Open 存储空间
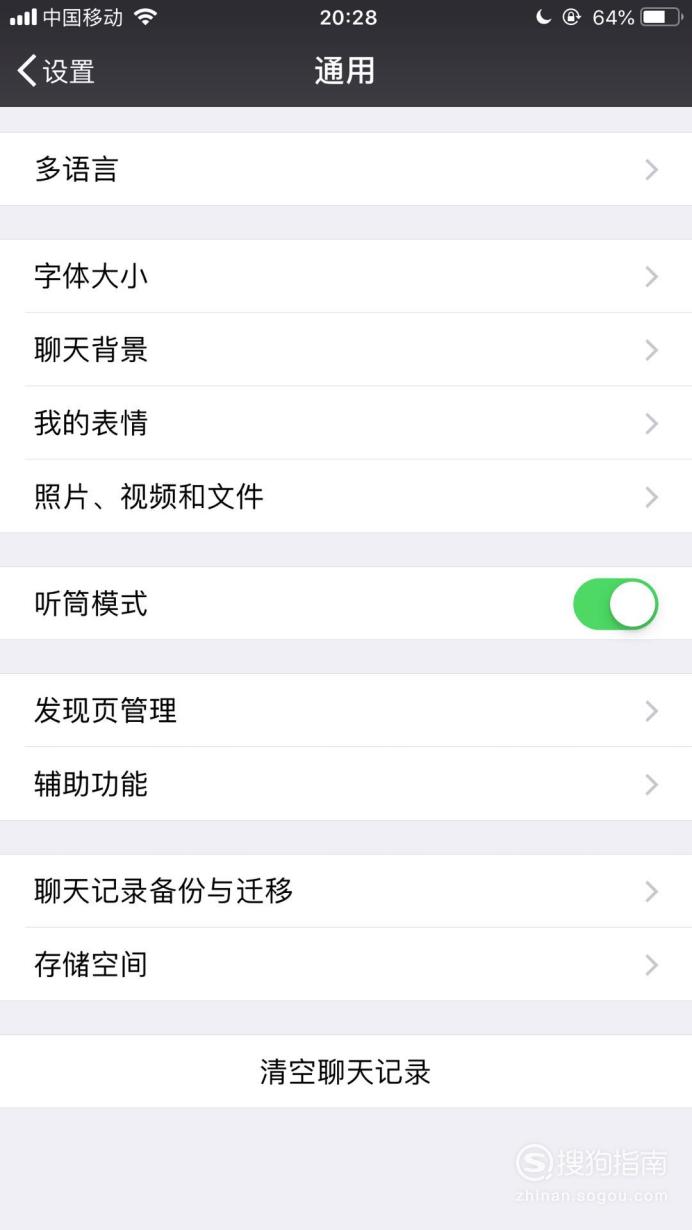This screenshot has width=692, height=1230. [346, 965]
